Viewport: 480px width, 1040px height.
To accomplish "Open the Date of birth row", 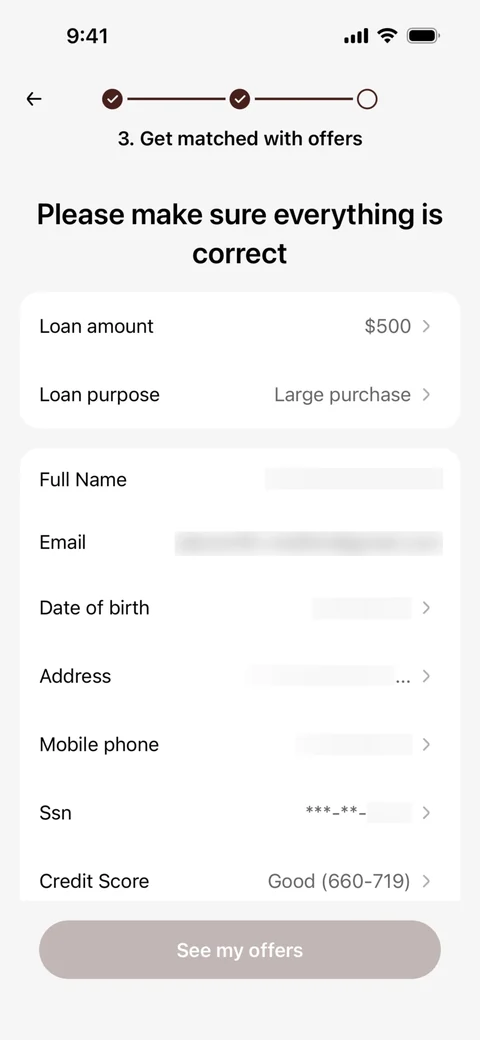I will 240,608.
